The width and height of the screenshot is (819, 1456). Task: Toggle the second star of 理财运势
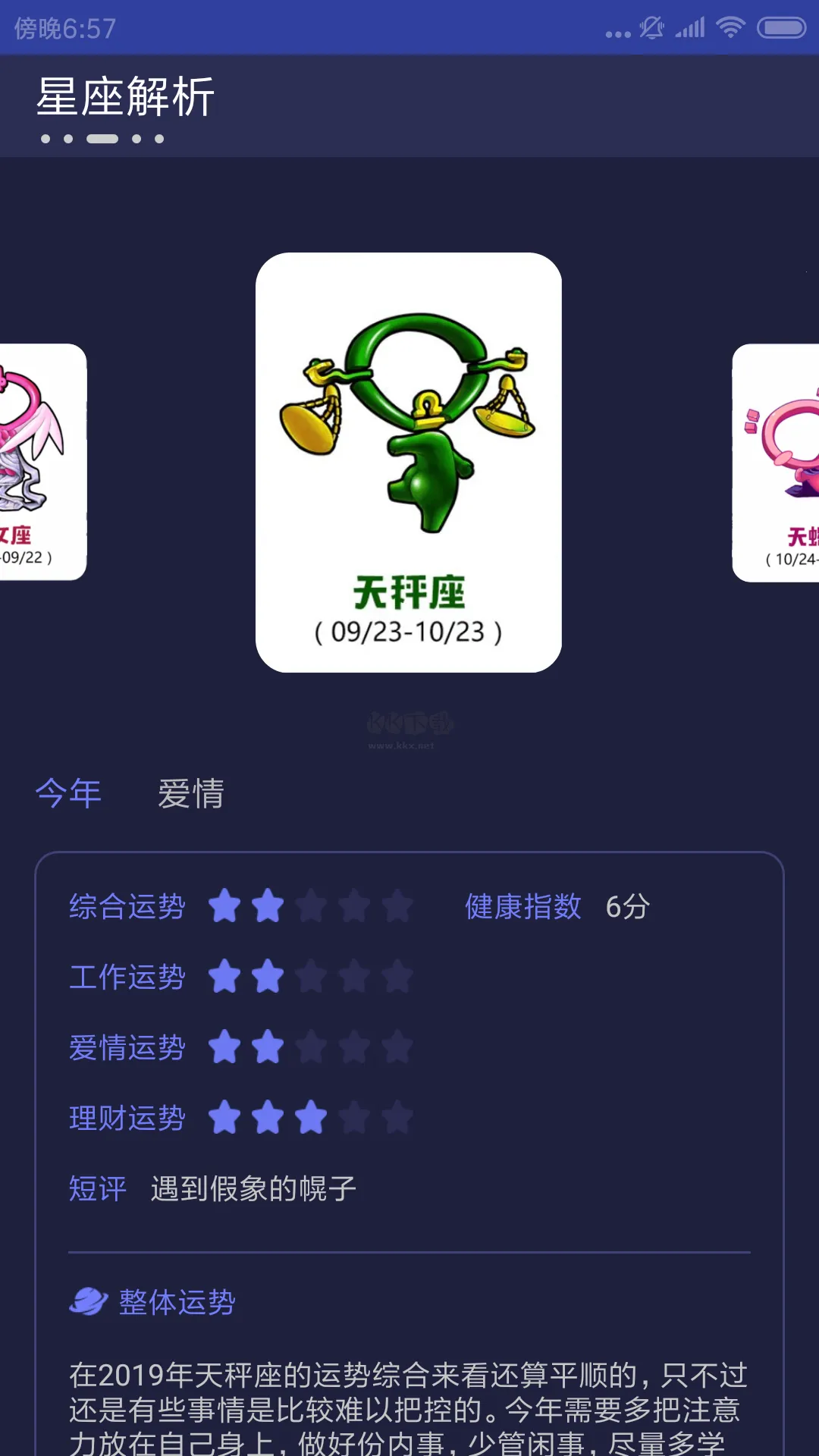click(268, 1118)
